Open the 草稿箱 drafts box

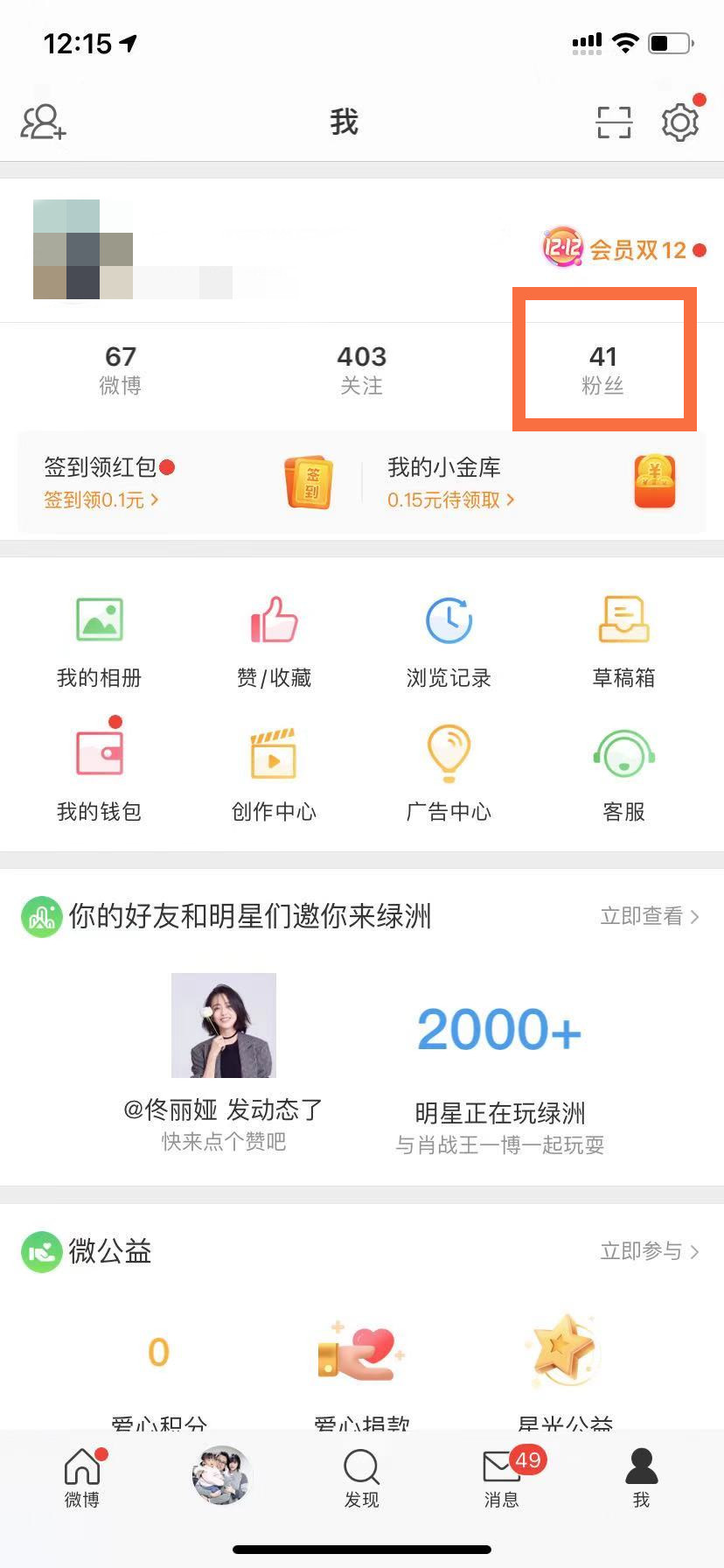pyautogui.click(x=623, y=640)
